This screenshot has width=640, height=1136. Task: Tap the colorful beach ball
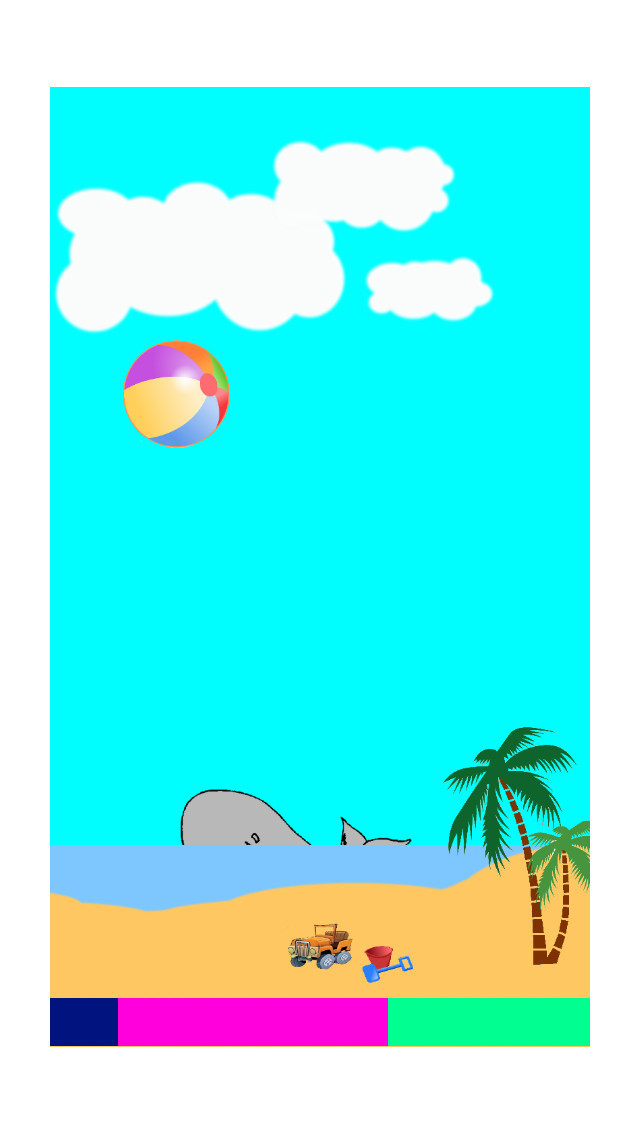[x=176, y=393]
